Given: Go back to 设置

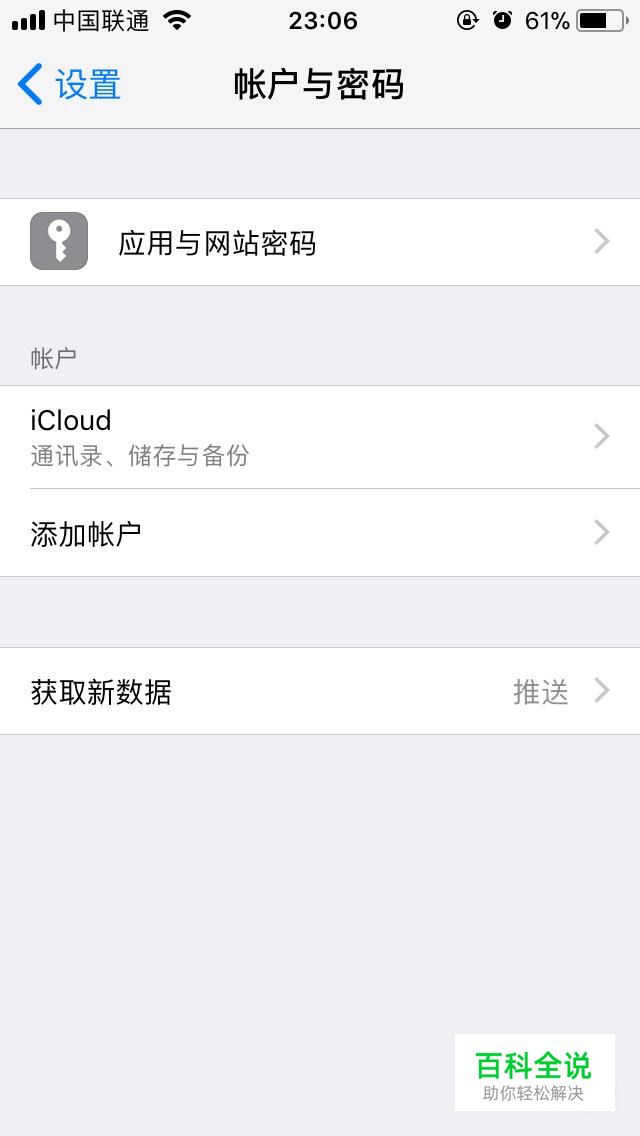Looking at the screenshot, I should 69,84.
